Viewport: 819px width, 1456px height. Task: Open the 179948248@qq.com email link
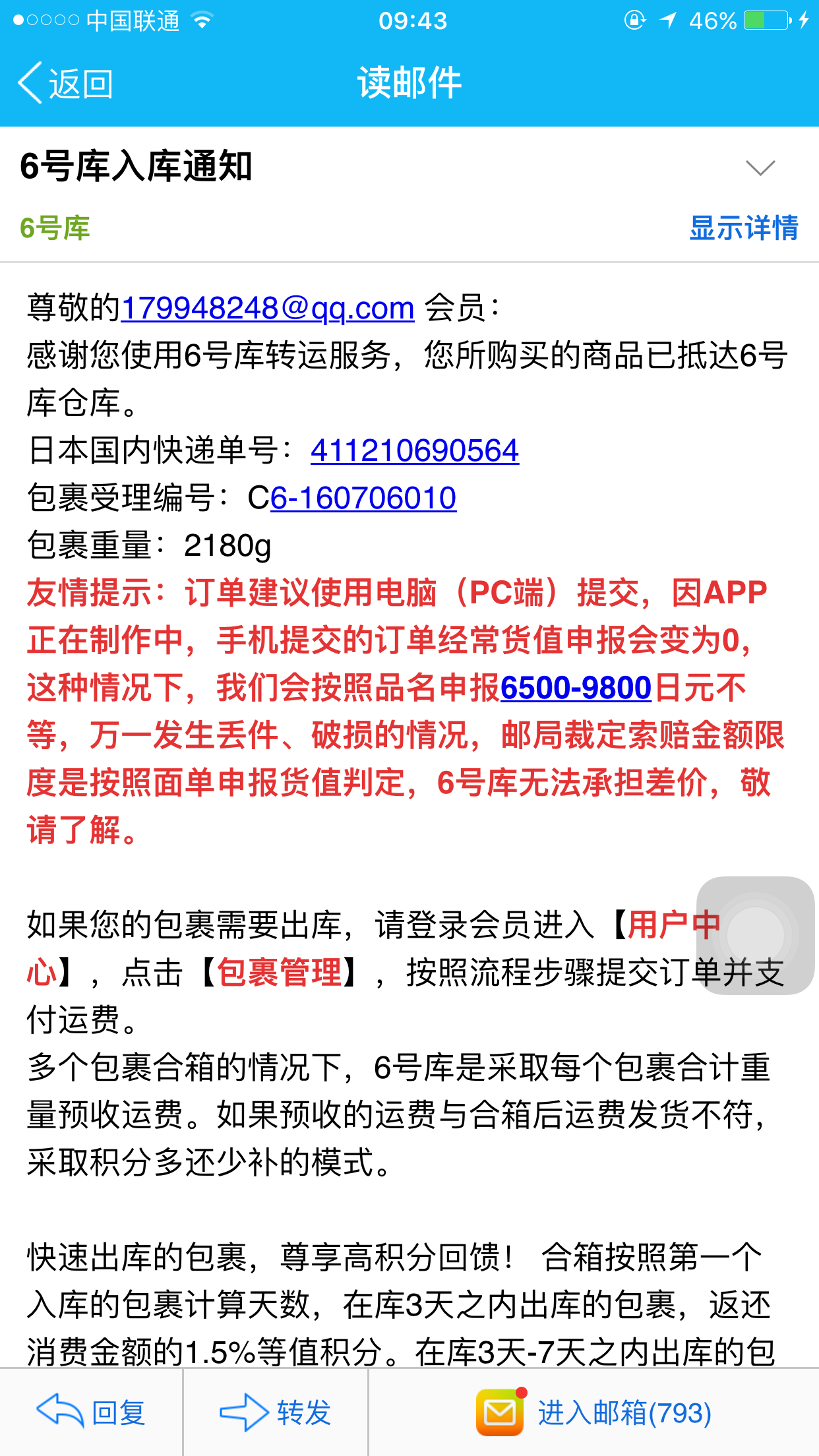[x=268, y=308]
